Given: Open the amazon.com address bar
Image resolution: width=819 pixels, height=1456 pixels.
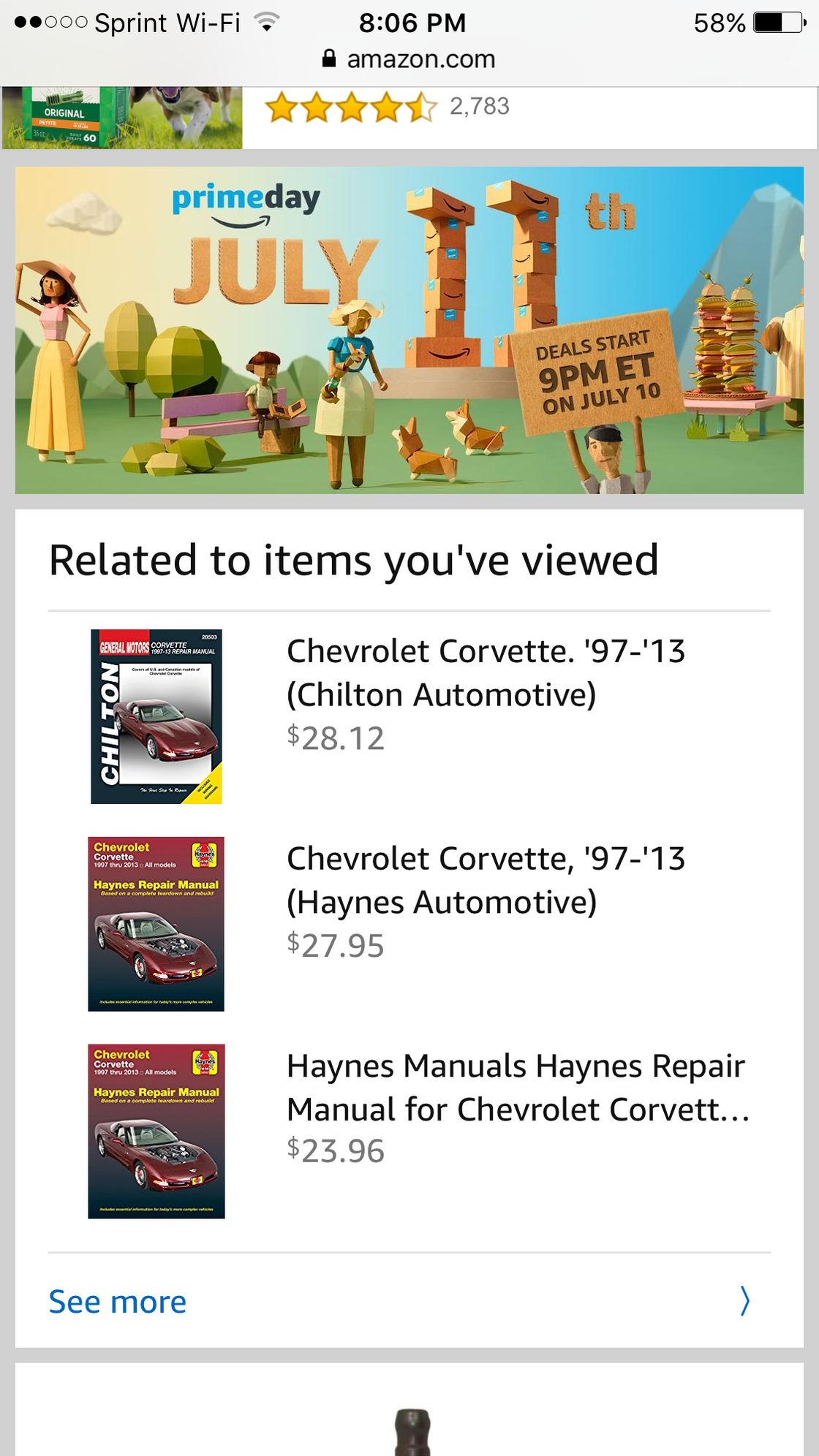Looking at the screenshot, I should click(409, 59).
